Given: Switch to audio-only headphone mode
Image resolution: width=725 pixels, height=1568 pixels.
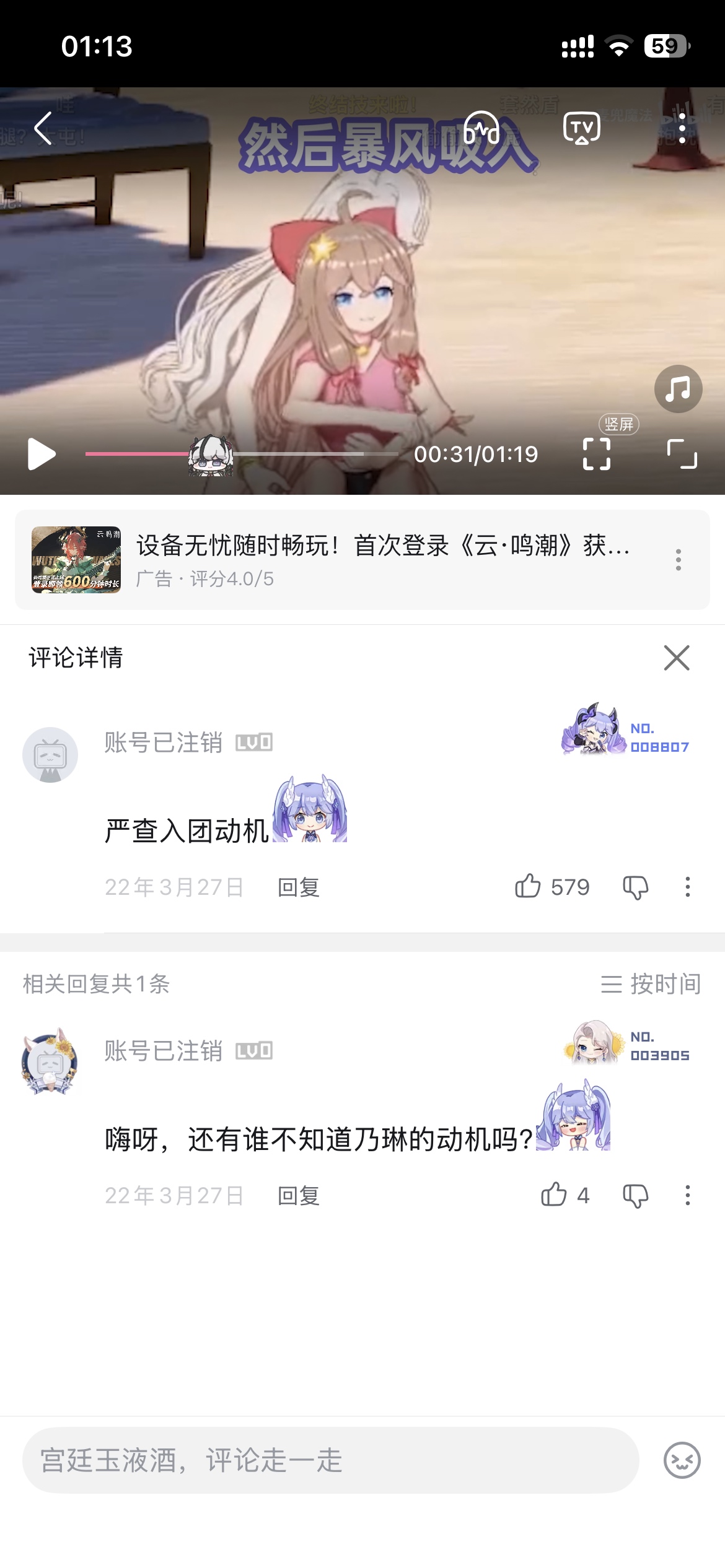Looking at the screenshot, I should click(481, 128).
